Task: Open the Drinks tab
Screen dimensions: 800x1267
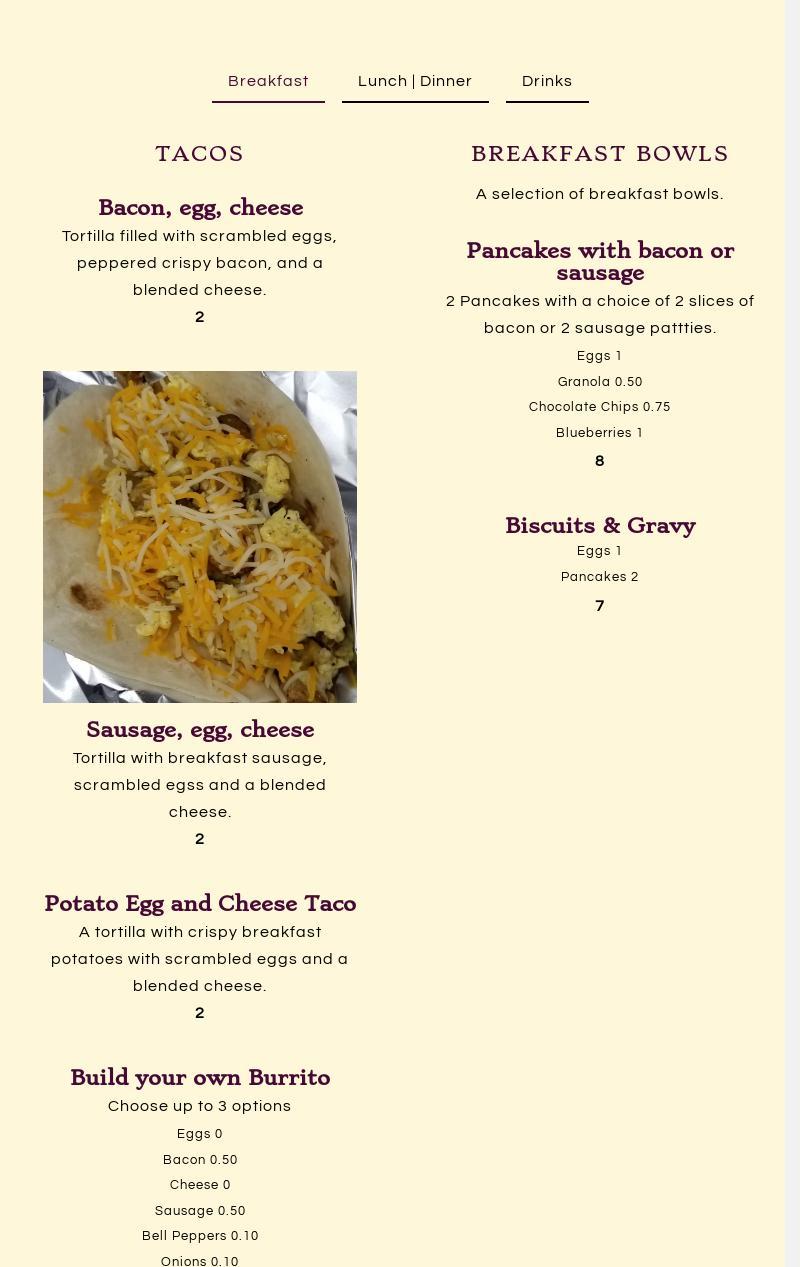Action: click(547, 81)
